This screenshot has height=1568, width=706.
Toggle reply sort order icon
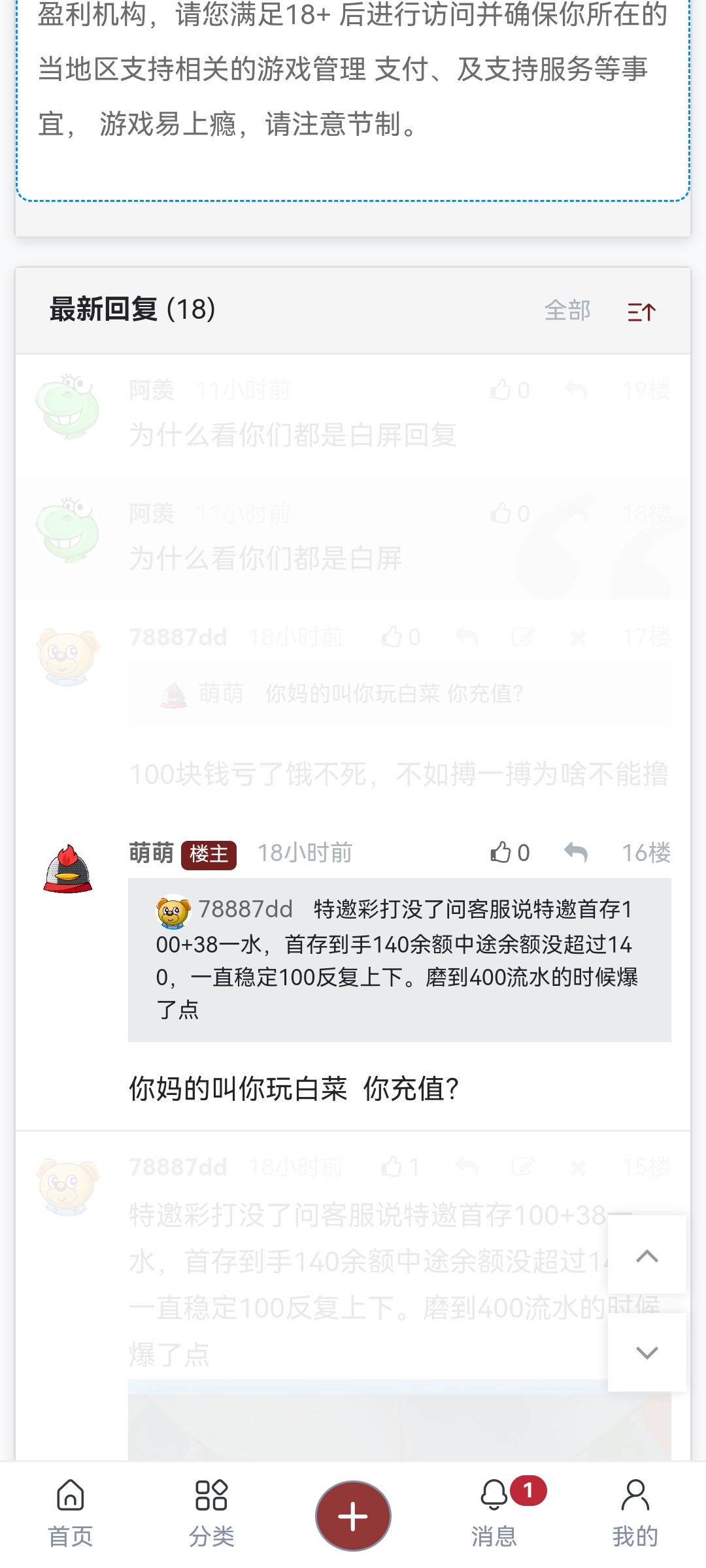tap(641, 312)
